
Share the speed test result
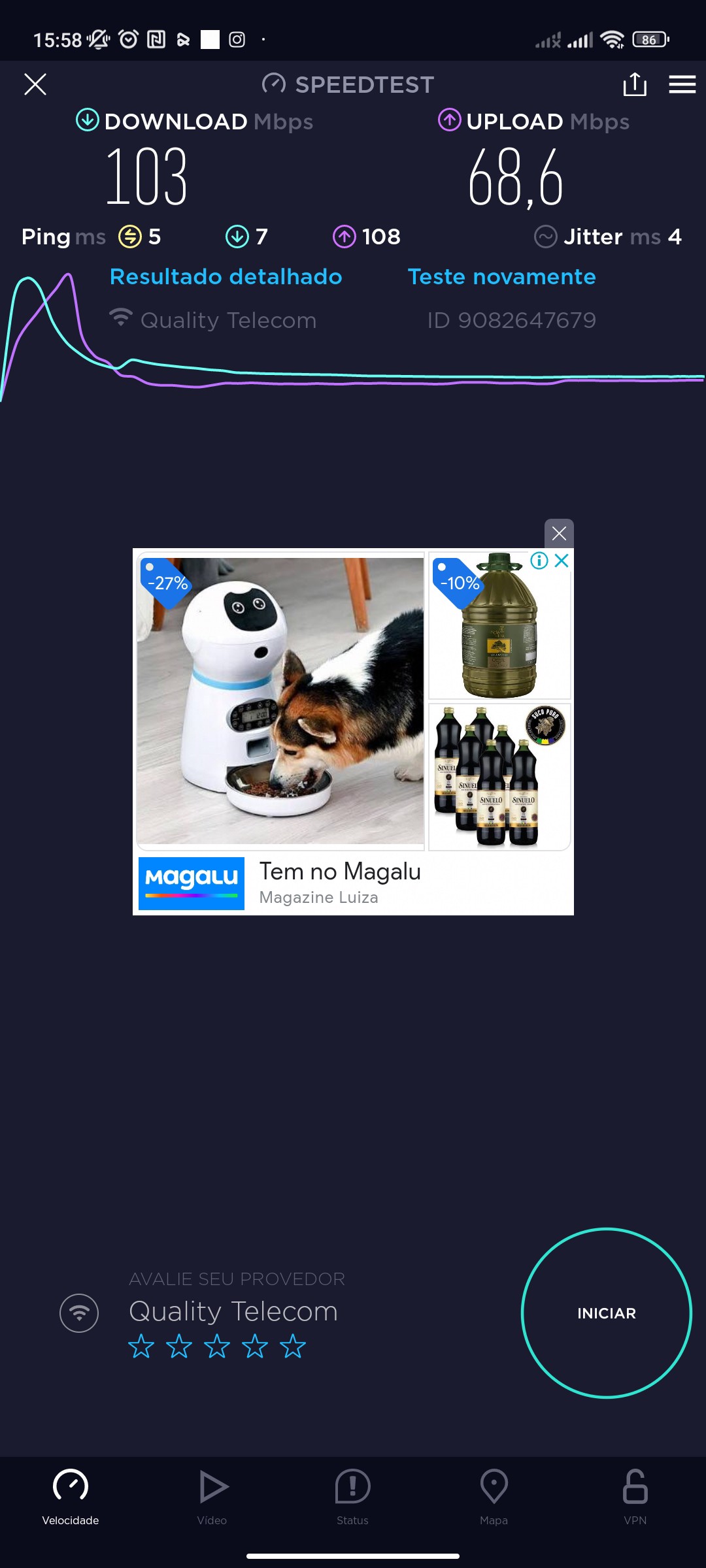tap(634, 84)
